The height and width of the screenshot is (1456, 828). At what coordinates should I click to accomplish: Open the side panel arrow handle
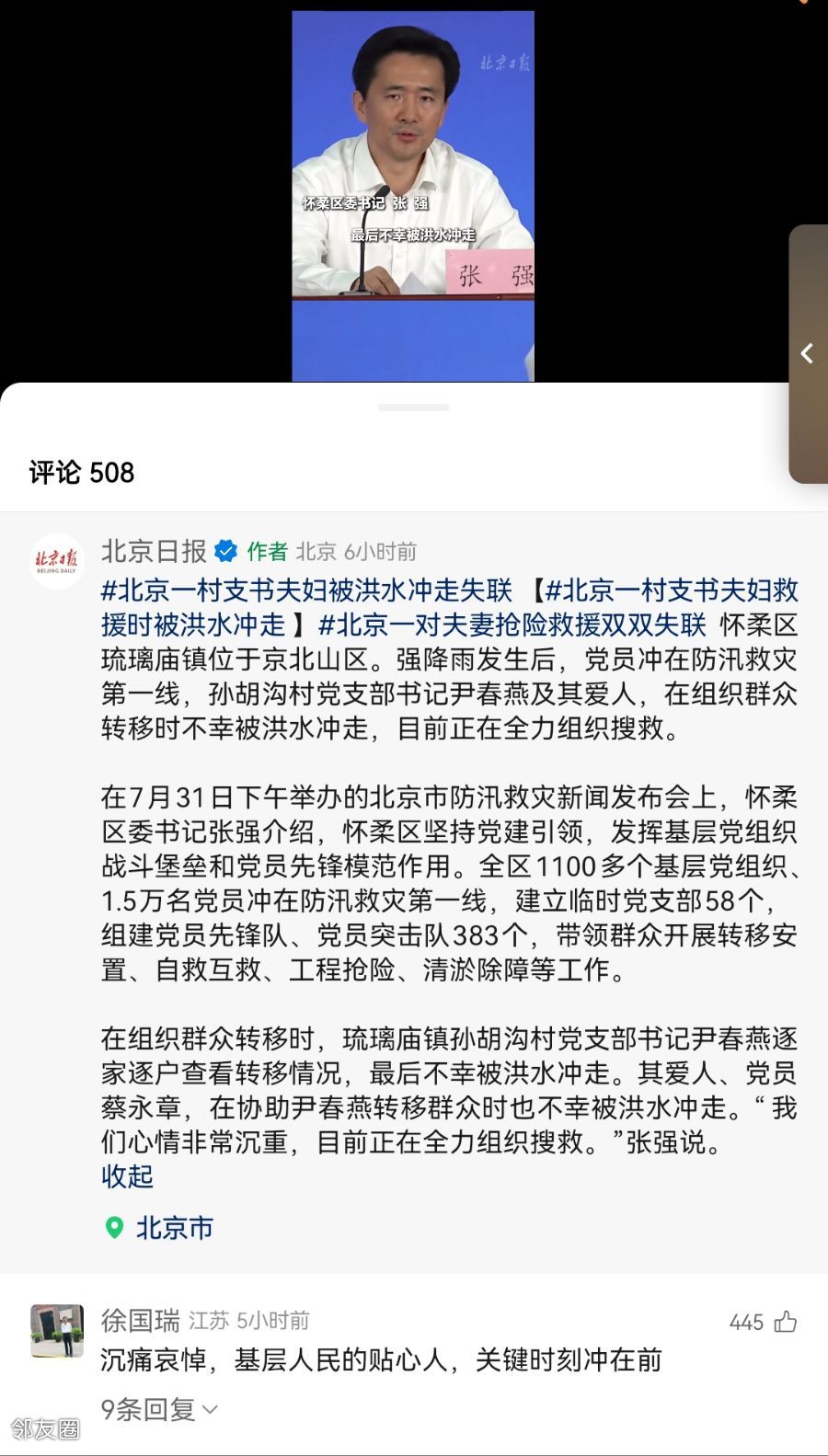pyautogui.click(x=809, y=354)
